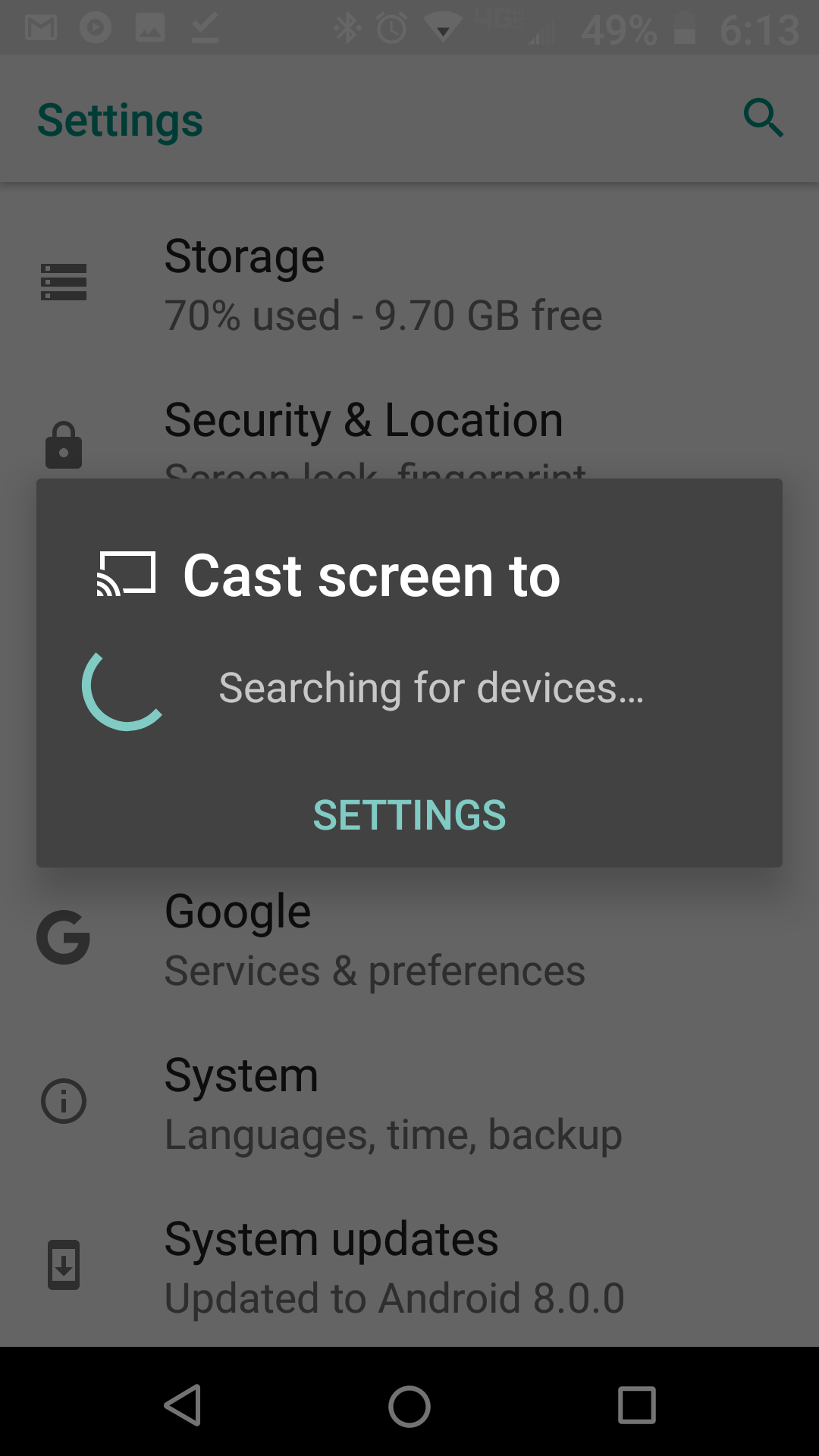Go to the home screen
The height and width of the screenshot is (1456, 819).
(x=409, y=1405)
